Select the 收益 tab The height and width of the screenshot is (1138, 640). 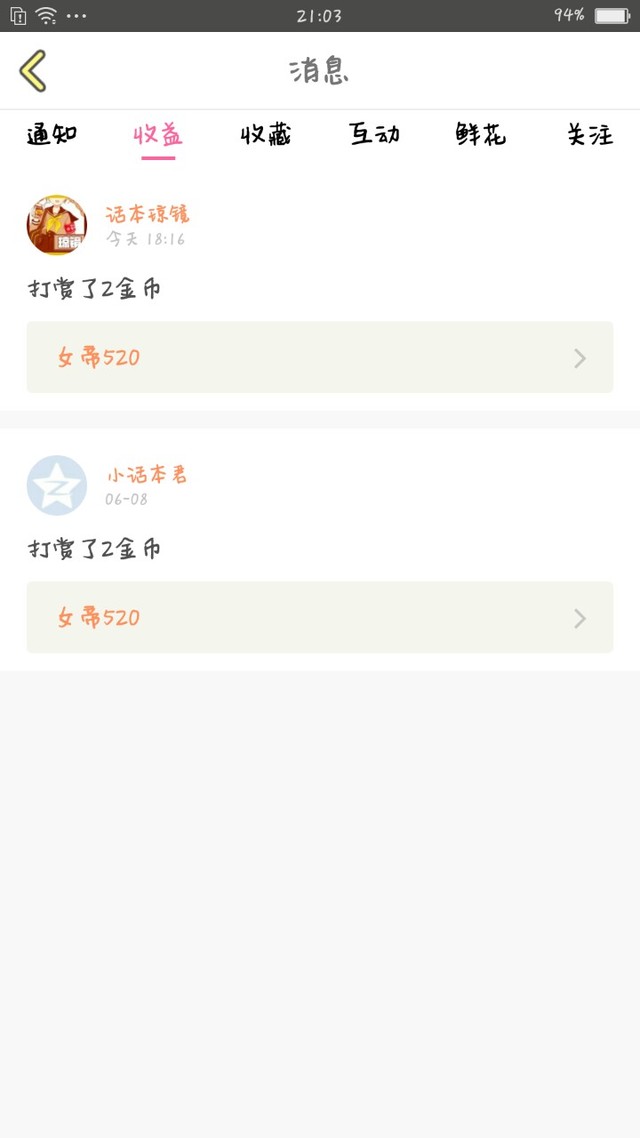tap(158, 135)
